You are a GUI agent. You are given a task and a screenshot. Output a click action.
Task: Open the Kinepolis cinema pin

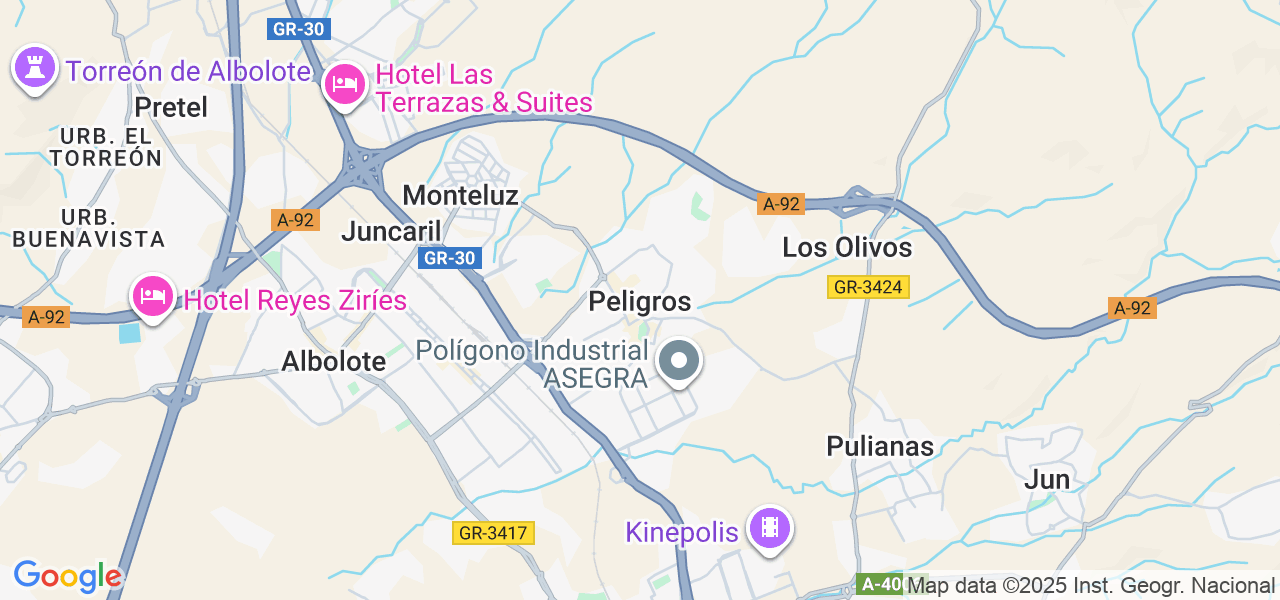click(x=770, y=527)
